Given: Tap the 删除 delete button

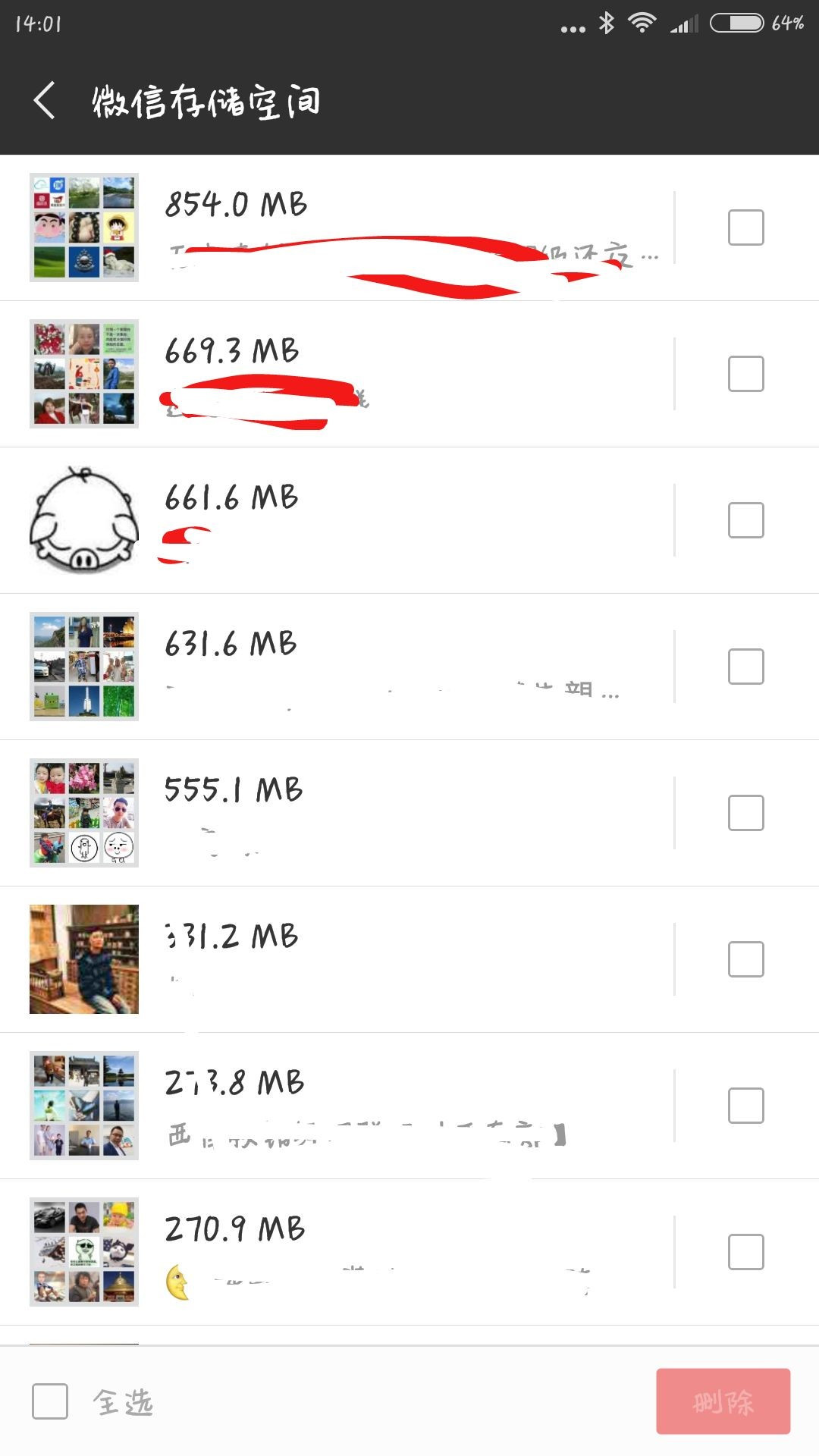Looking at the screenshot, I should click(x=723, y=1401).
